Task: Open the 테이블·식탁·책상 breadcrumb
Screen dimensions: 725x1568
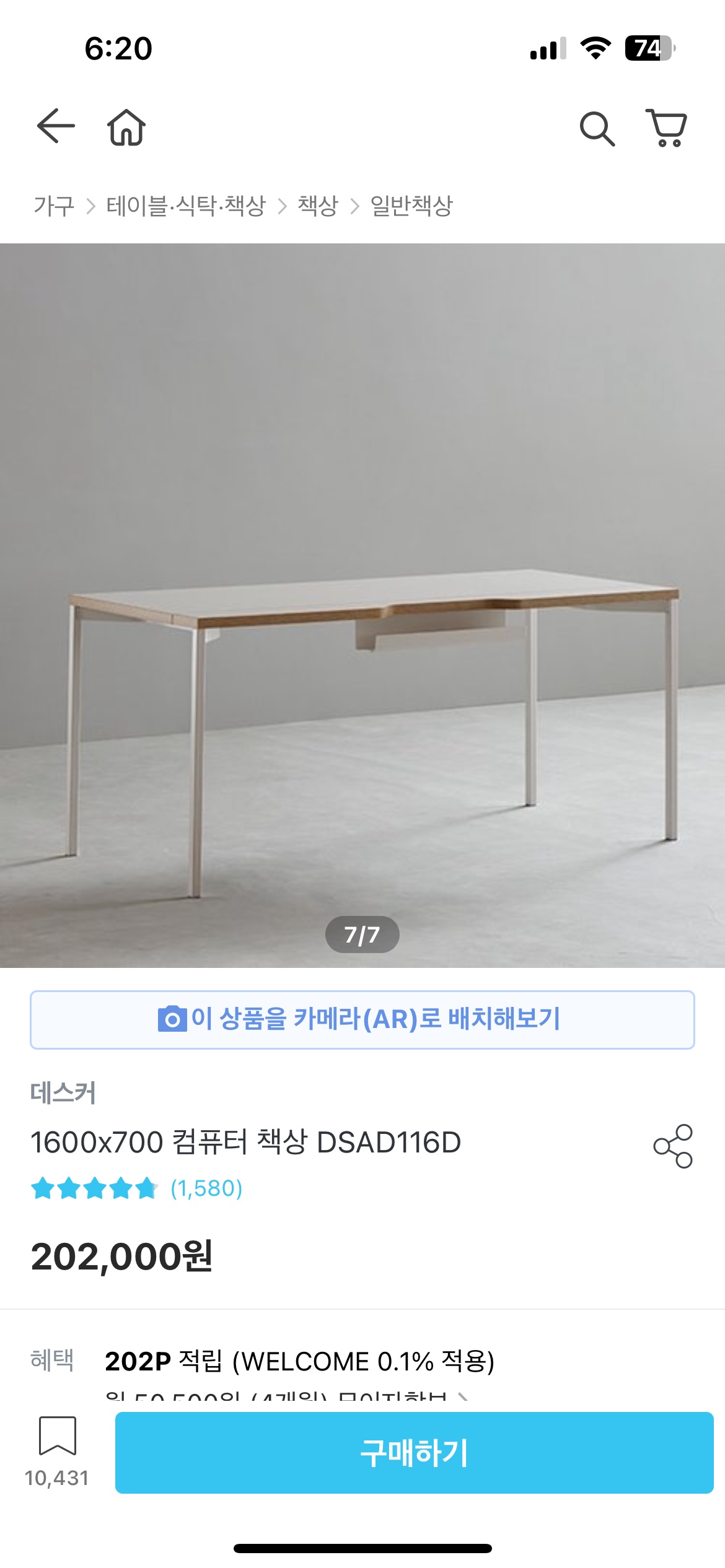Action: coord(186,206)
